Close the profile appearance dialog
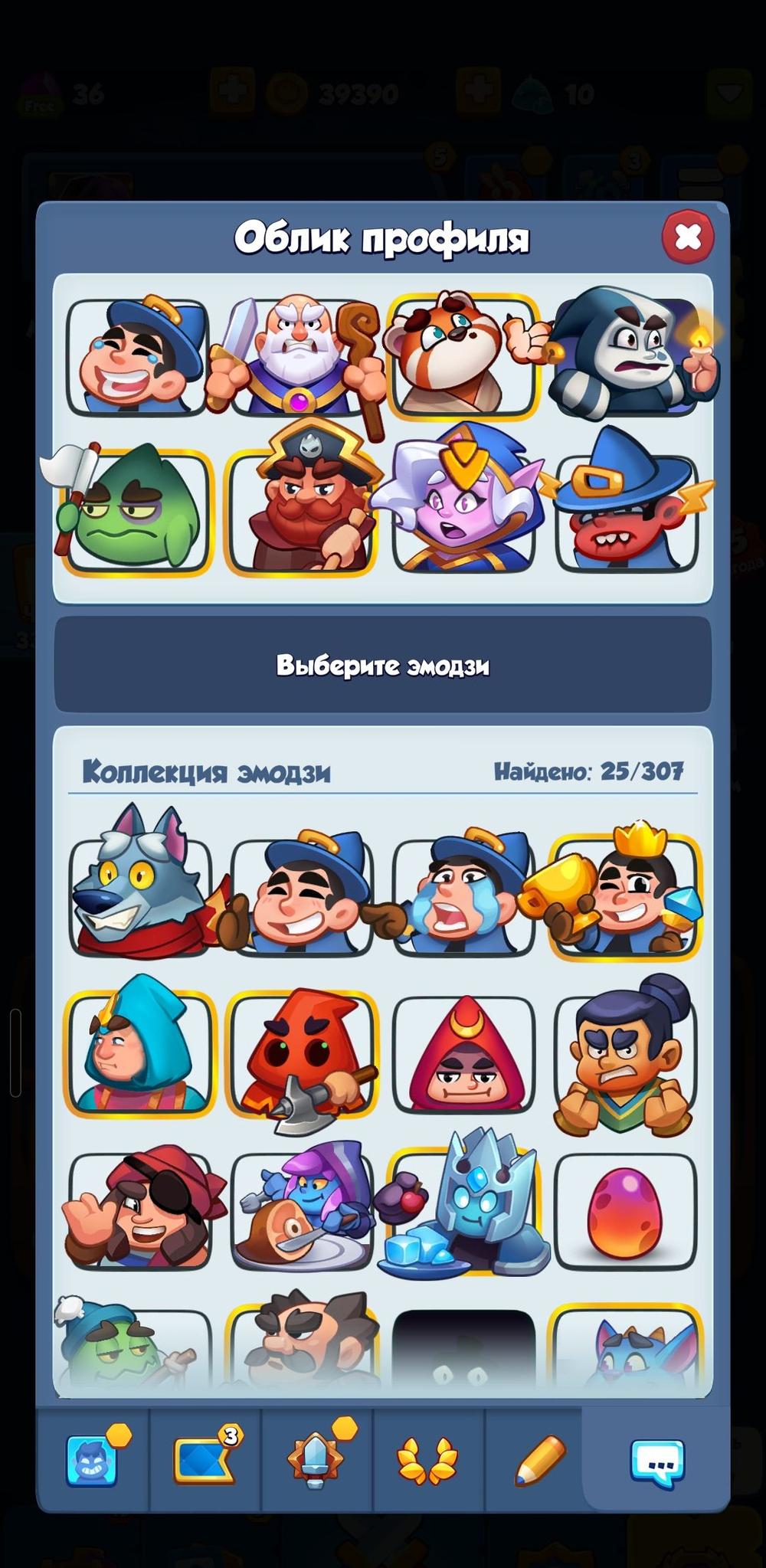Image resolution: width=766 pixels, height=1568 pixels. pos(687,237)
